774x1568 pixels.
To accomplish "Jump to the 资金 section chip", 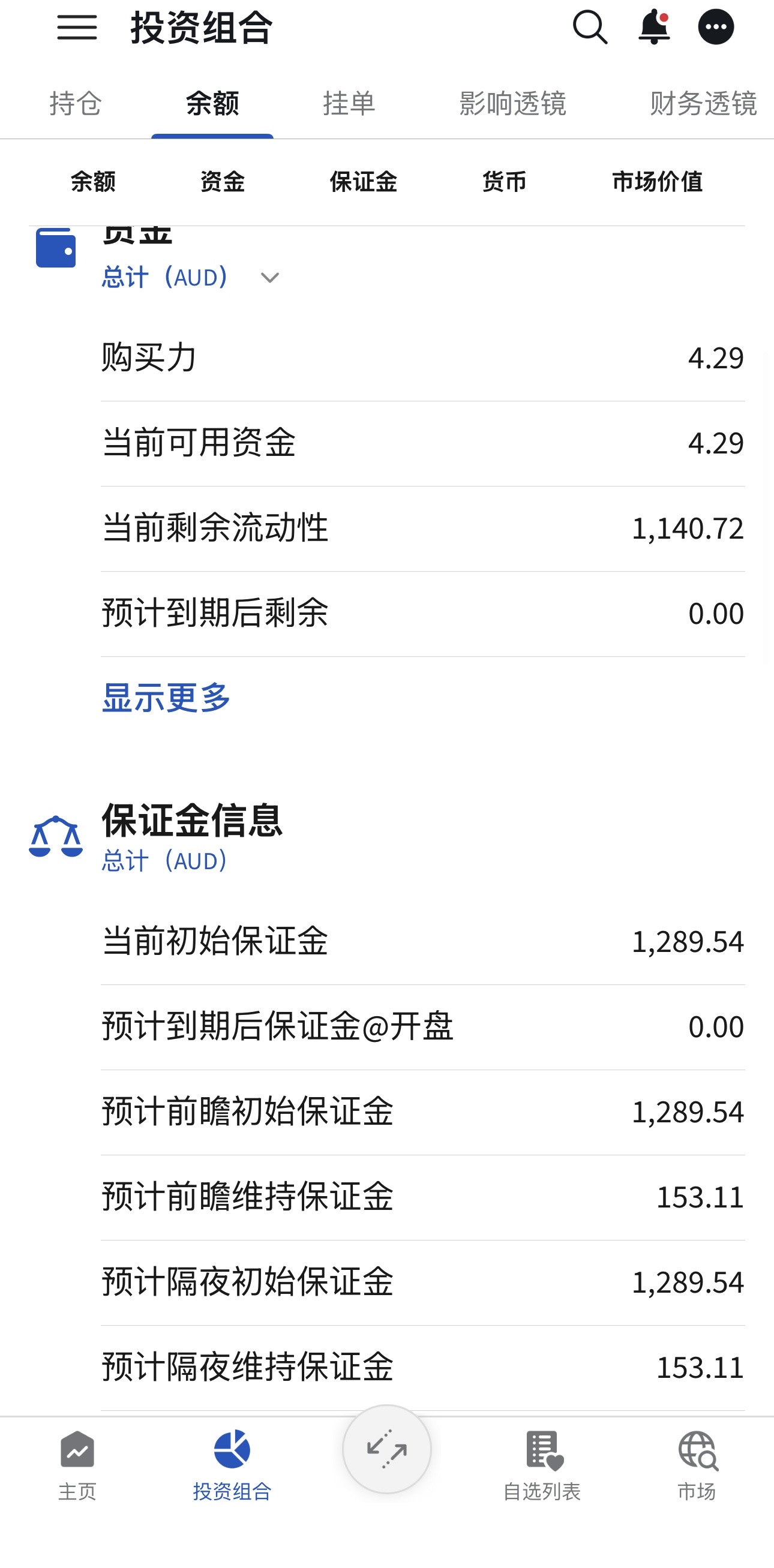I will (223, 182).
